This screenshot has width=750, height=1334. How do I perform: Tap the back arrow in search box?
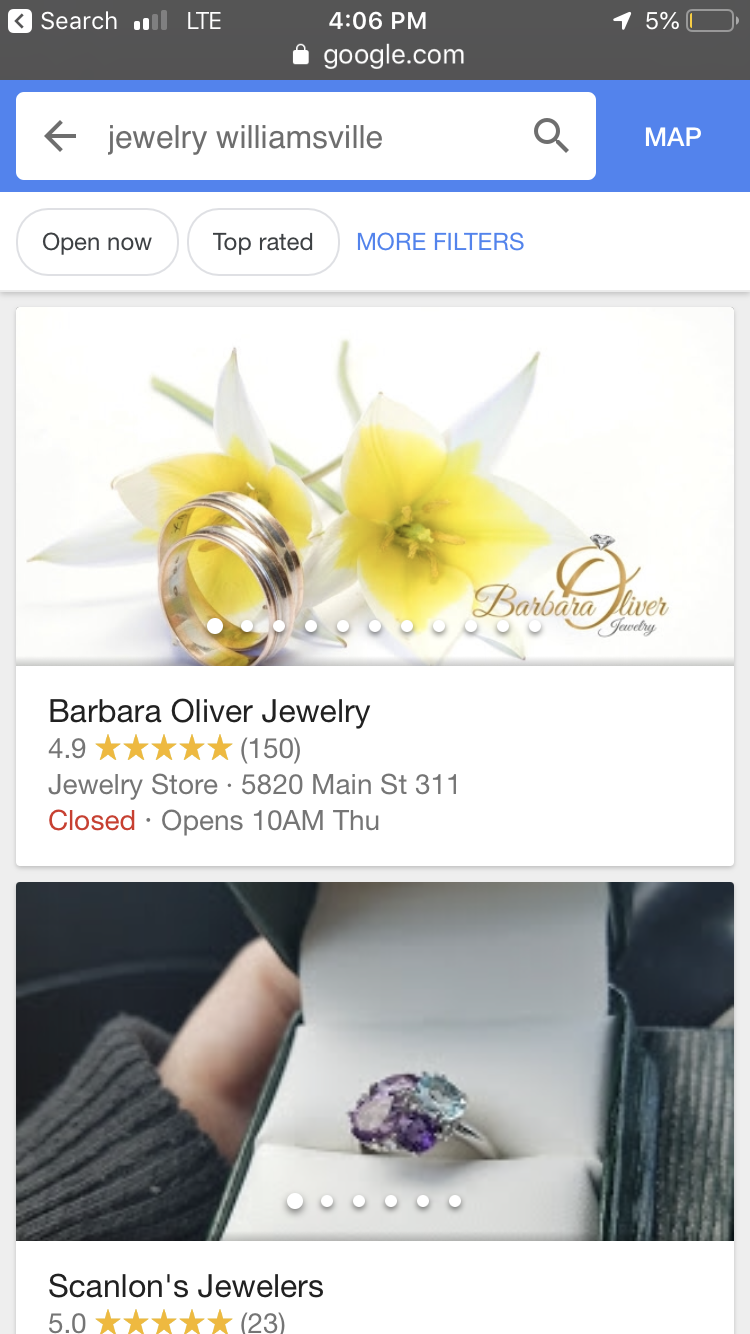tap(60, 136)
